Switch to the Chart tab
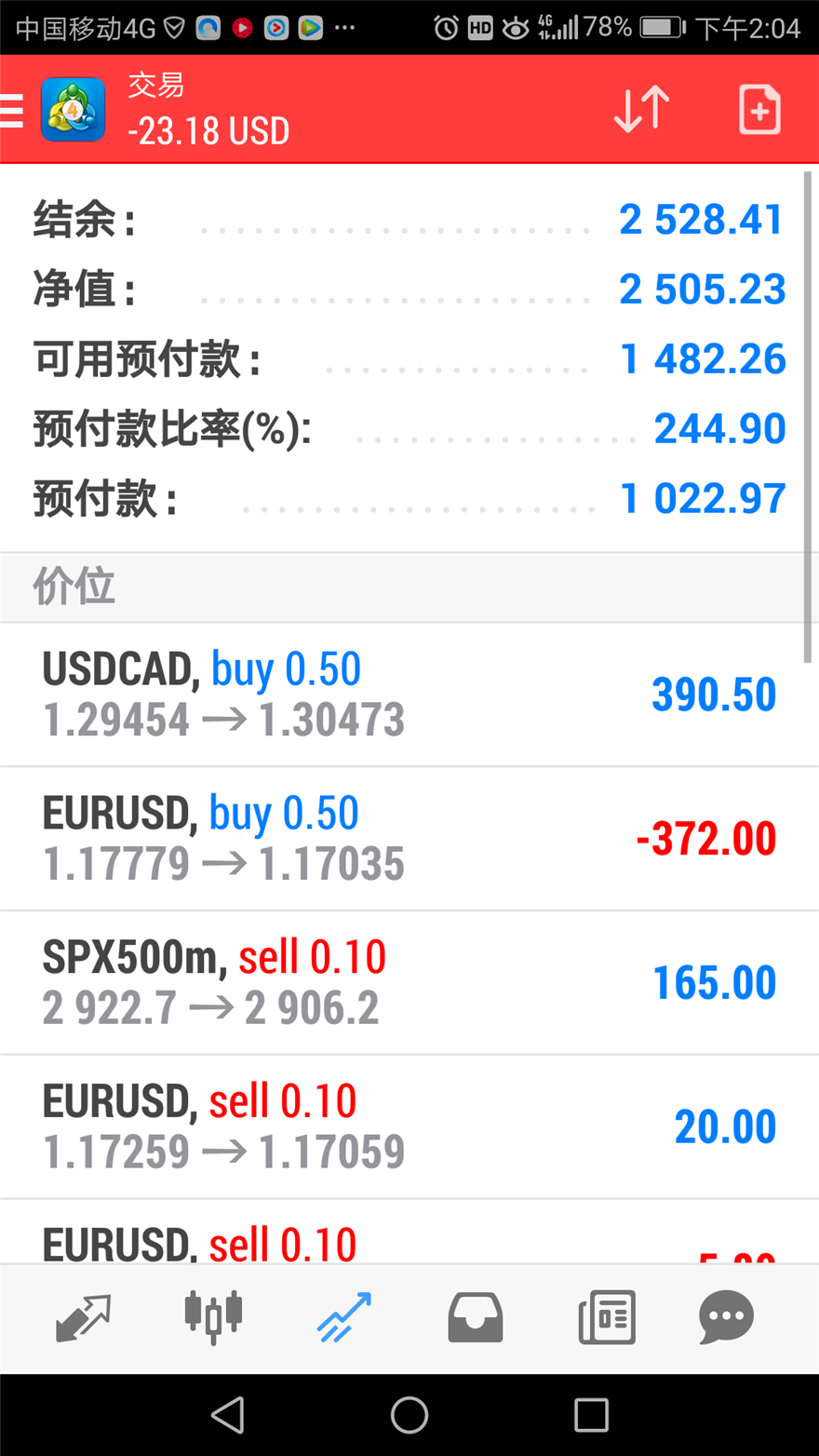The height and width of the screenshot is (1456, 819). tap(213, 1317)
